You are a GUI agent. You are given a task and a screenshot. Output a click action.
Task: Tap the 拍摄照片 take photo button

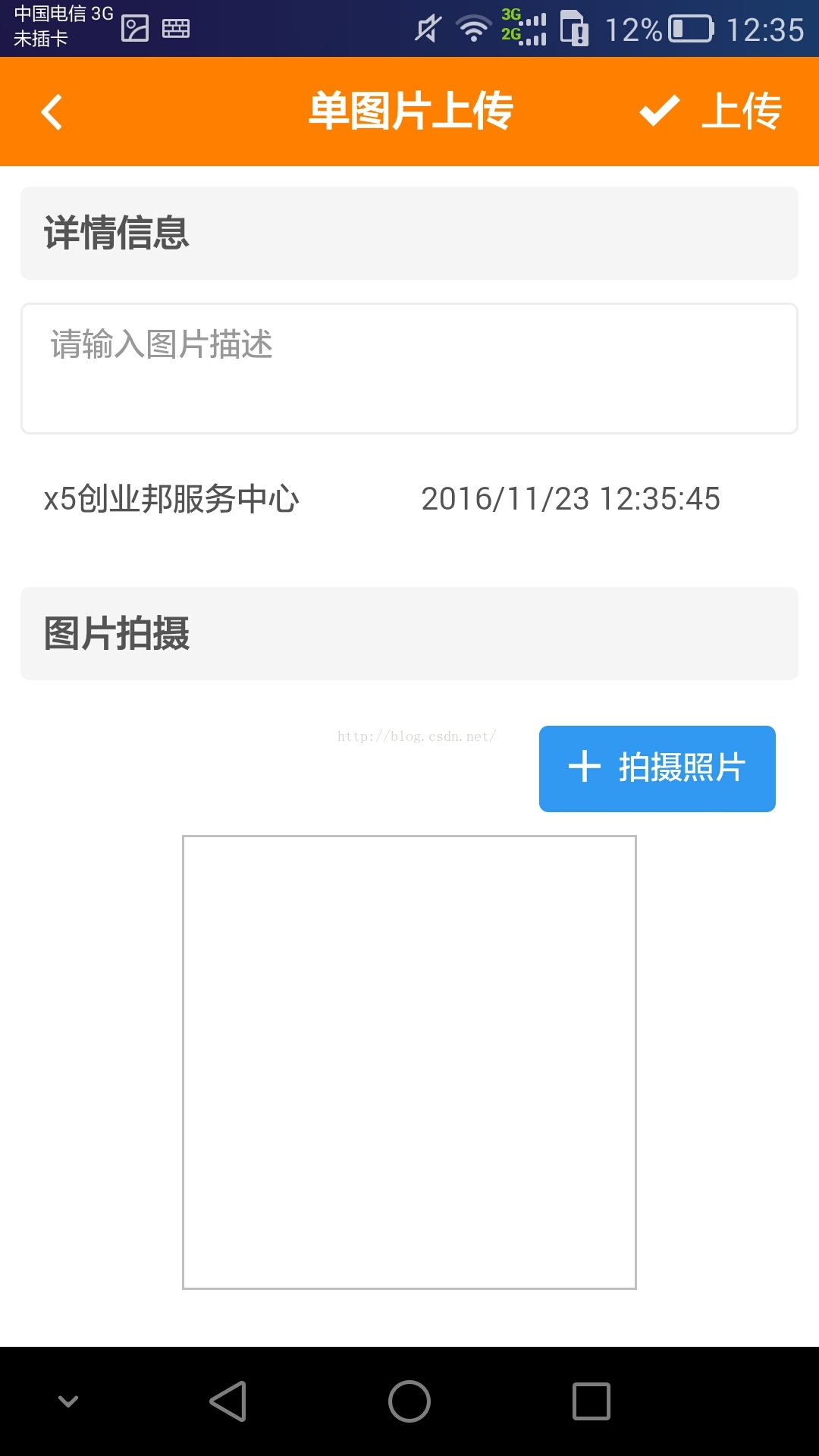(x=657, y=768)
